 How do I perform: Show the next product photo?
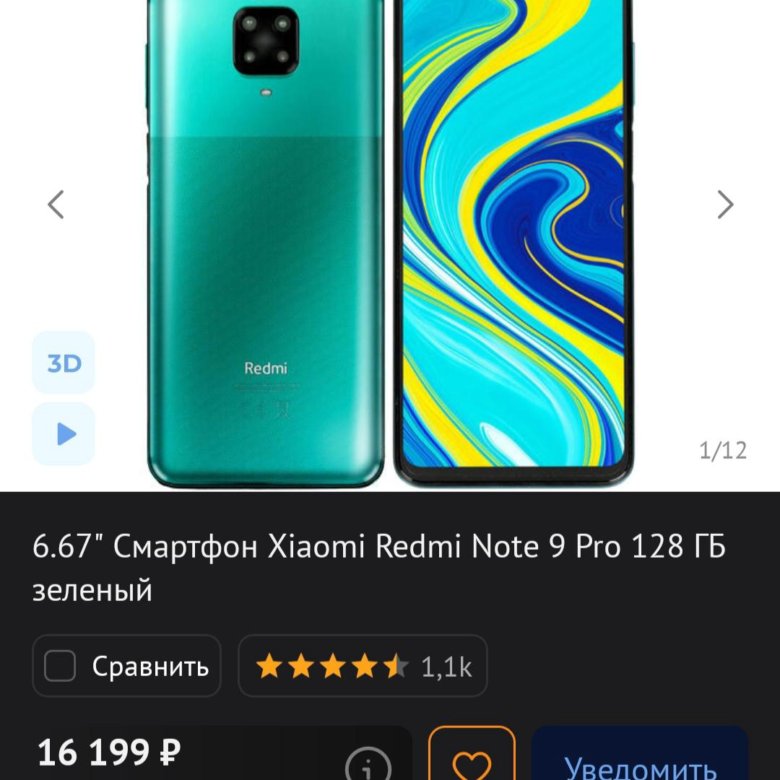coord(725,205)
